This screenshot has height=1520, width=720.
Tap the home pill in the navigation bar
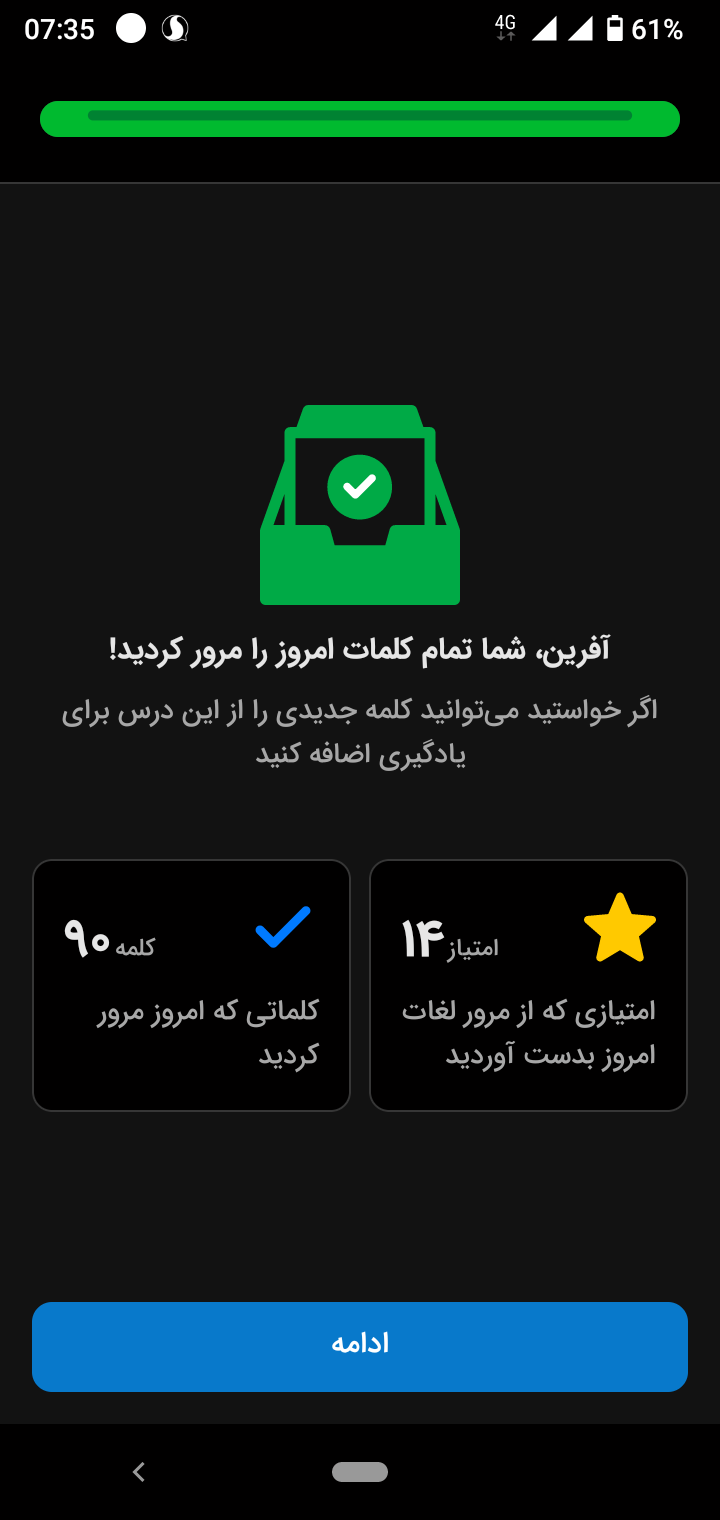[360, 1471]
